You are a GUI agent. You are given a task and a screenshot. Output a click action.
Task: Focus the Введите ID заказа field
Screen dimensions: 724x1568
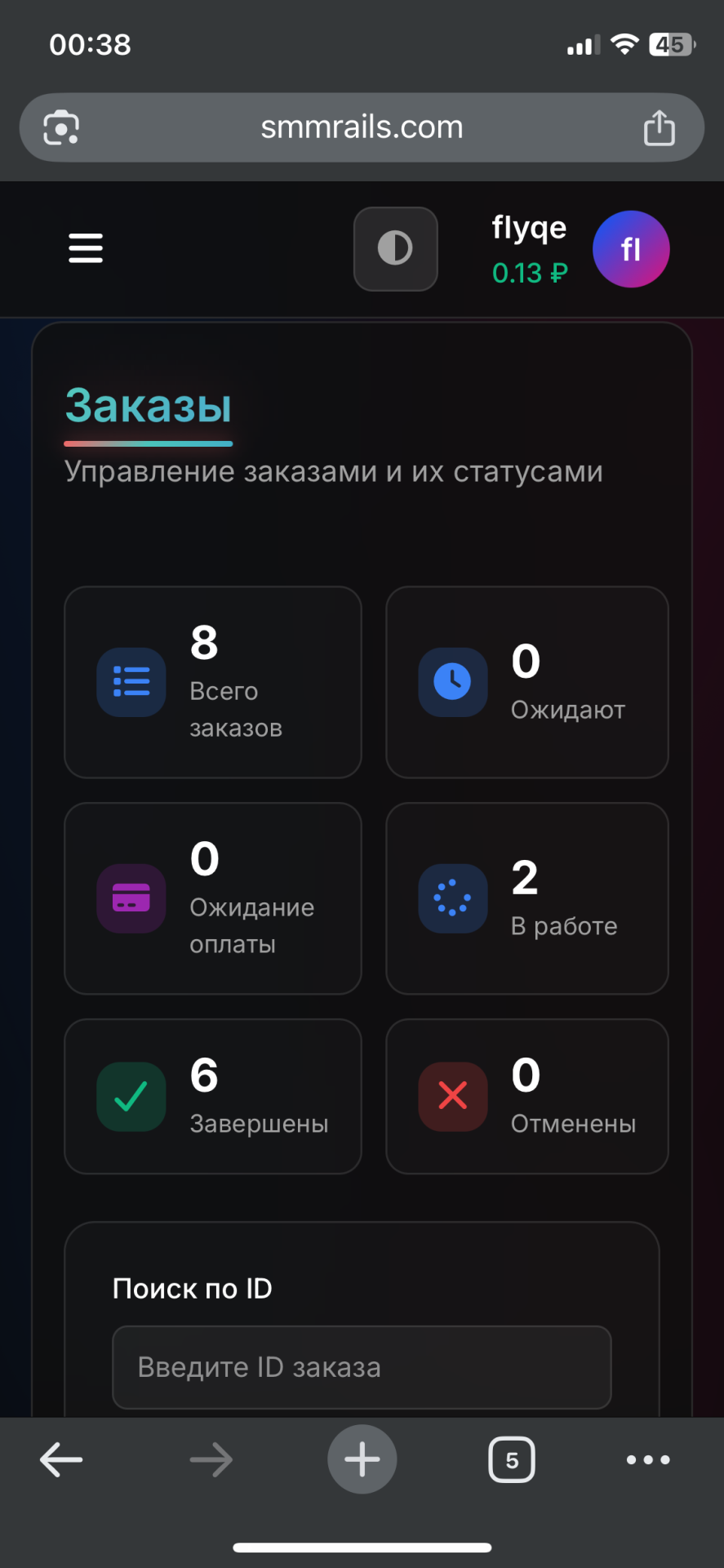(362, 1367)
